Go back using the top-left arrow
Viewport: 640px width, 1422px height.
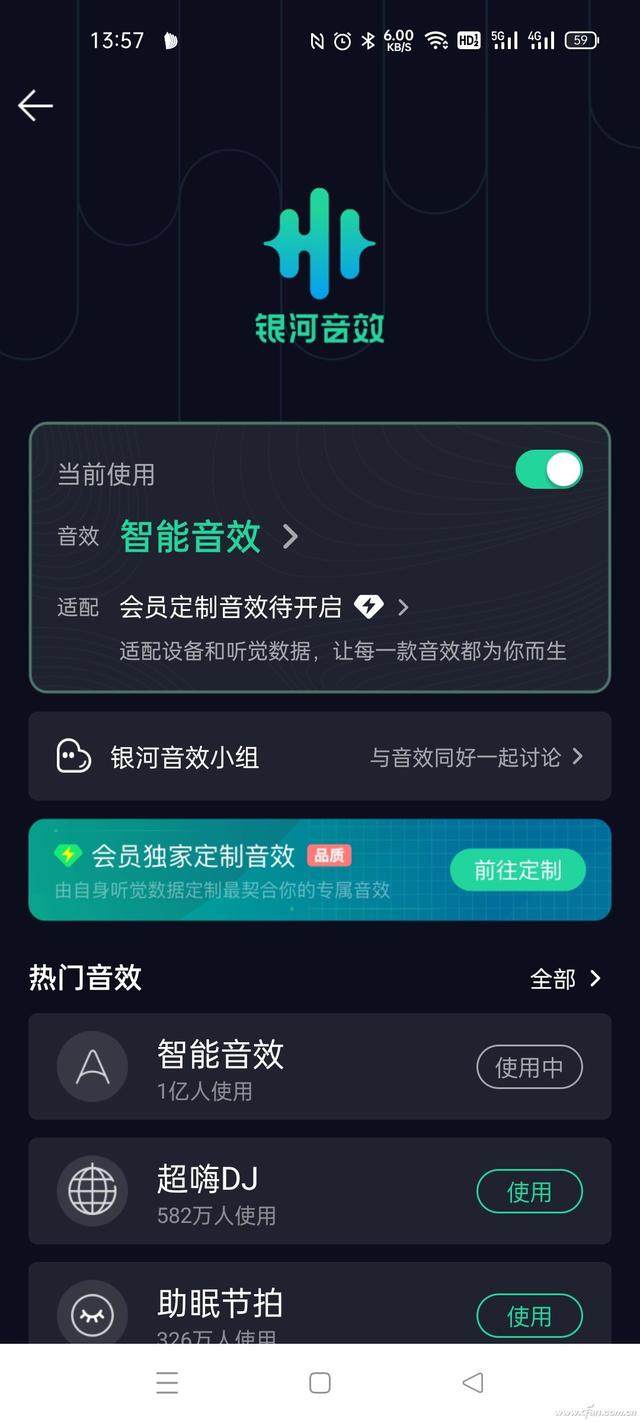[35, 105]
